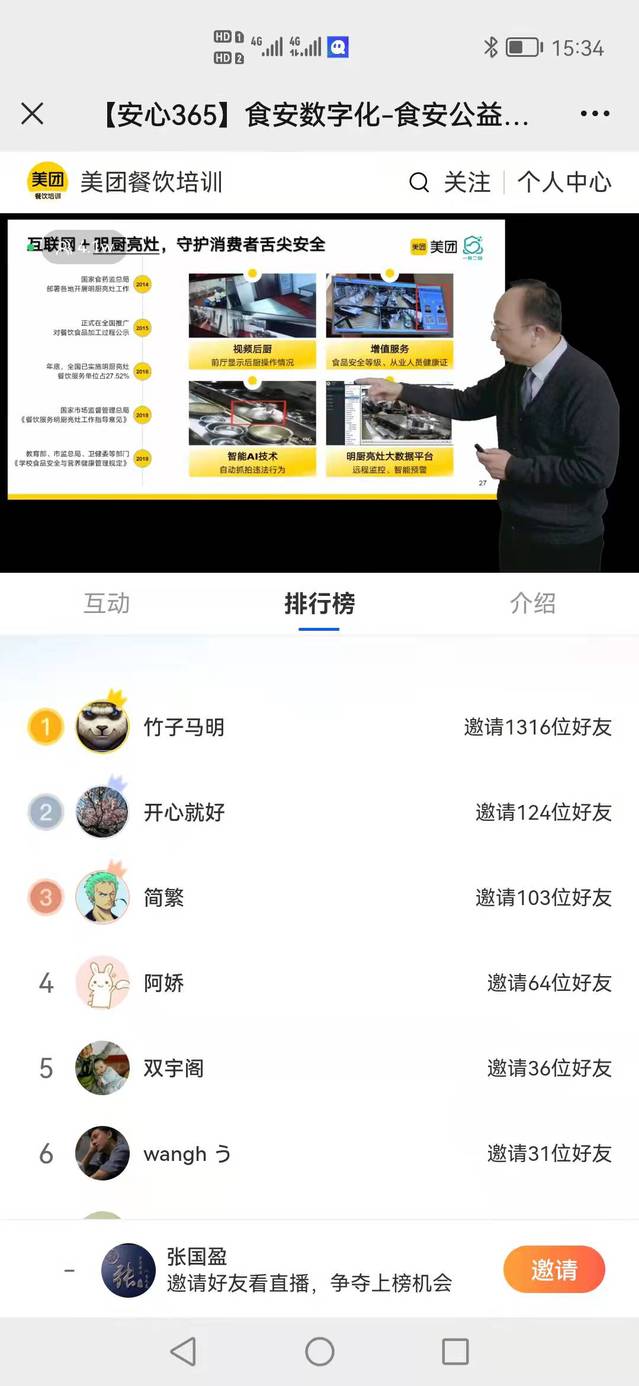This screenshot has height=1386, width=639.
Task: Close the live stream page
Action: click(32, 114)
